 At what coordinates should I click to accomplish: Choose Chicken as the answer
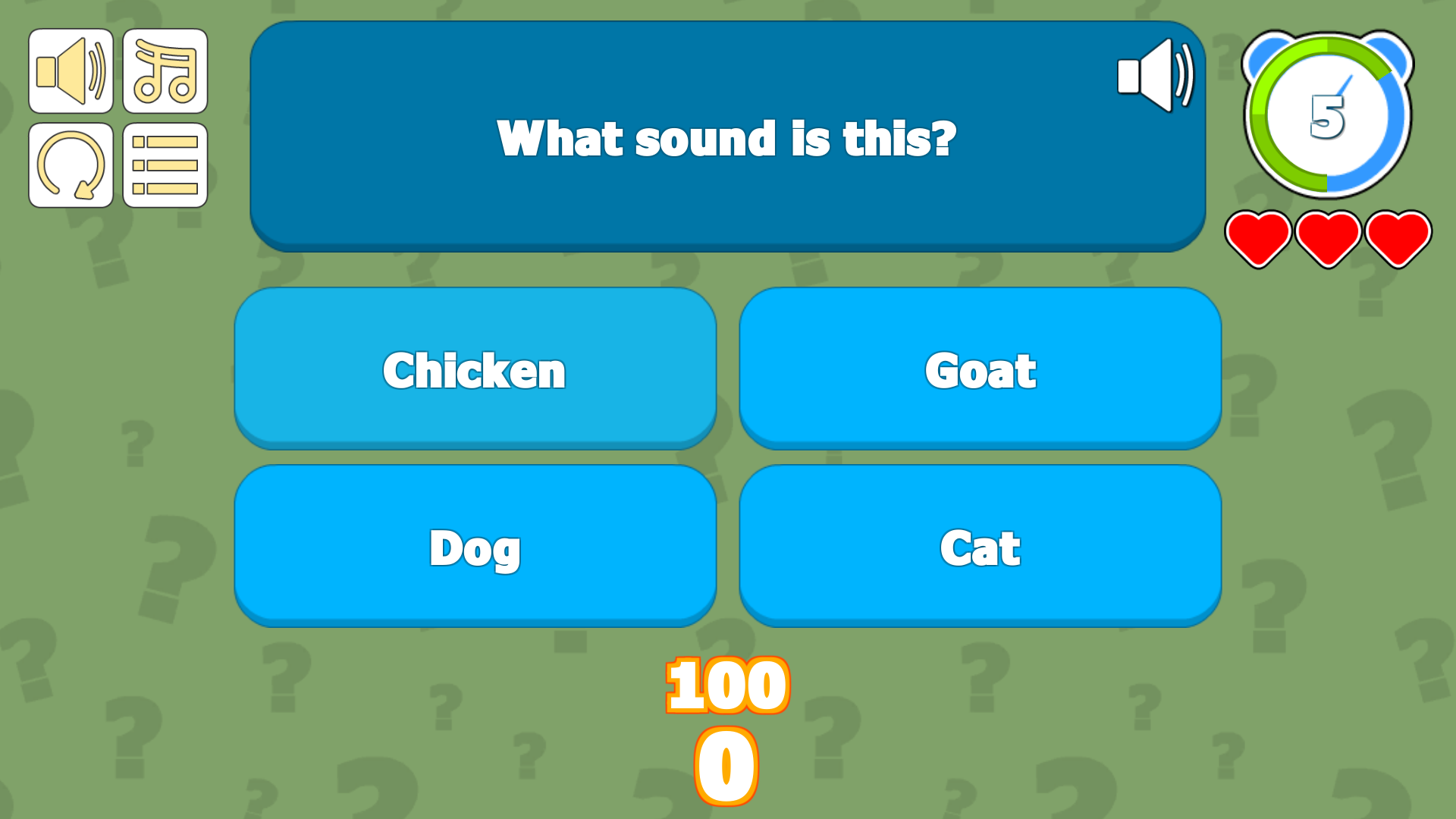pos(475,369)
